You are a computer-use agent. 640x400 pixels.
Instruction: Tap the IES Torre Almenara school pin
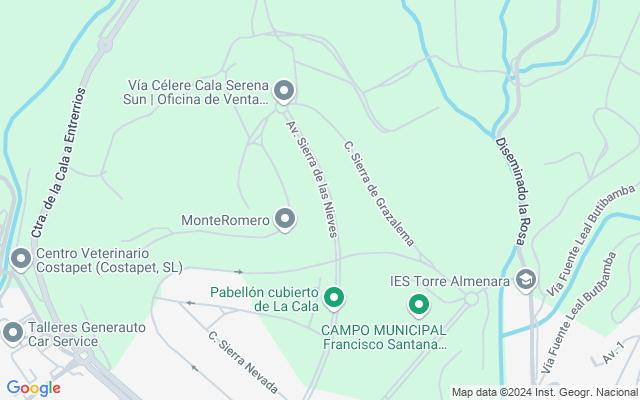526,281
